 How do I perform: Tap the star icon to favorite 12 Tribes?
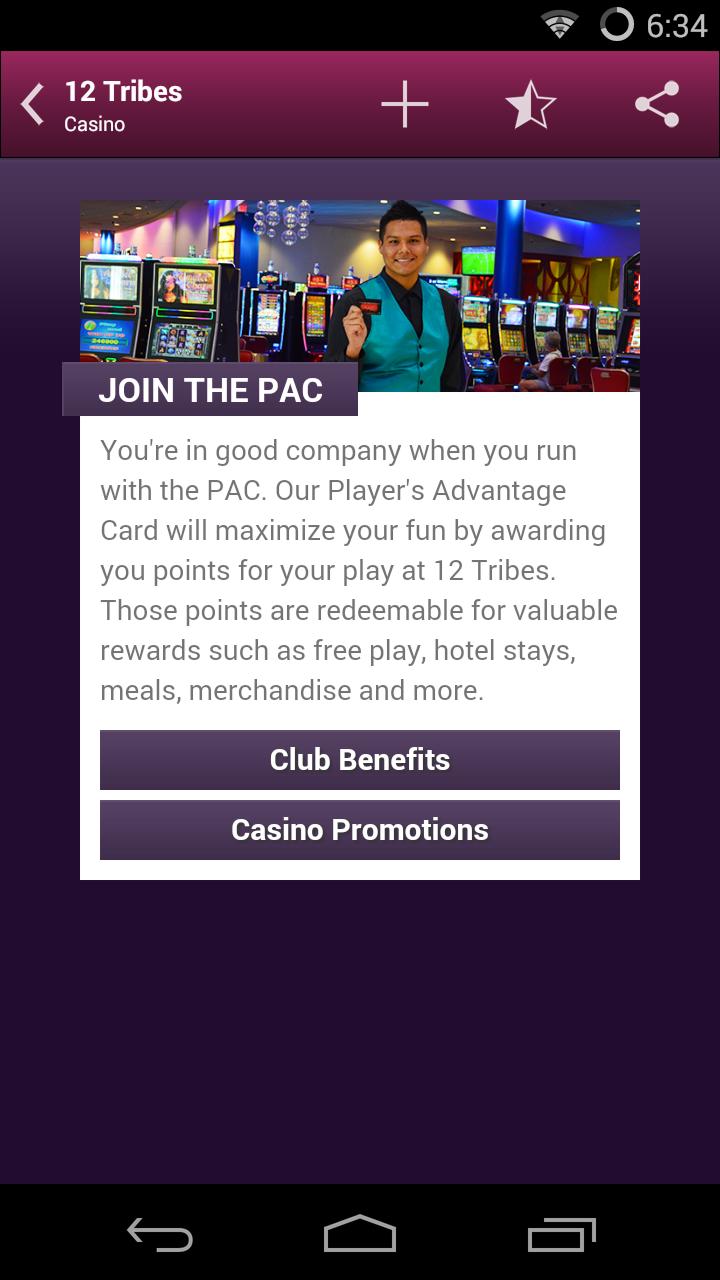pos(530,104)
